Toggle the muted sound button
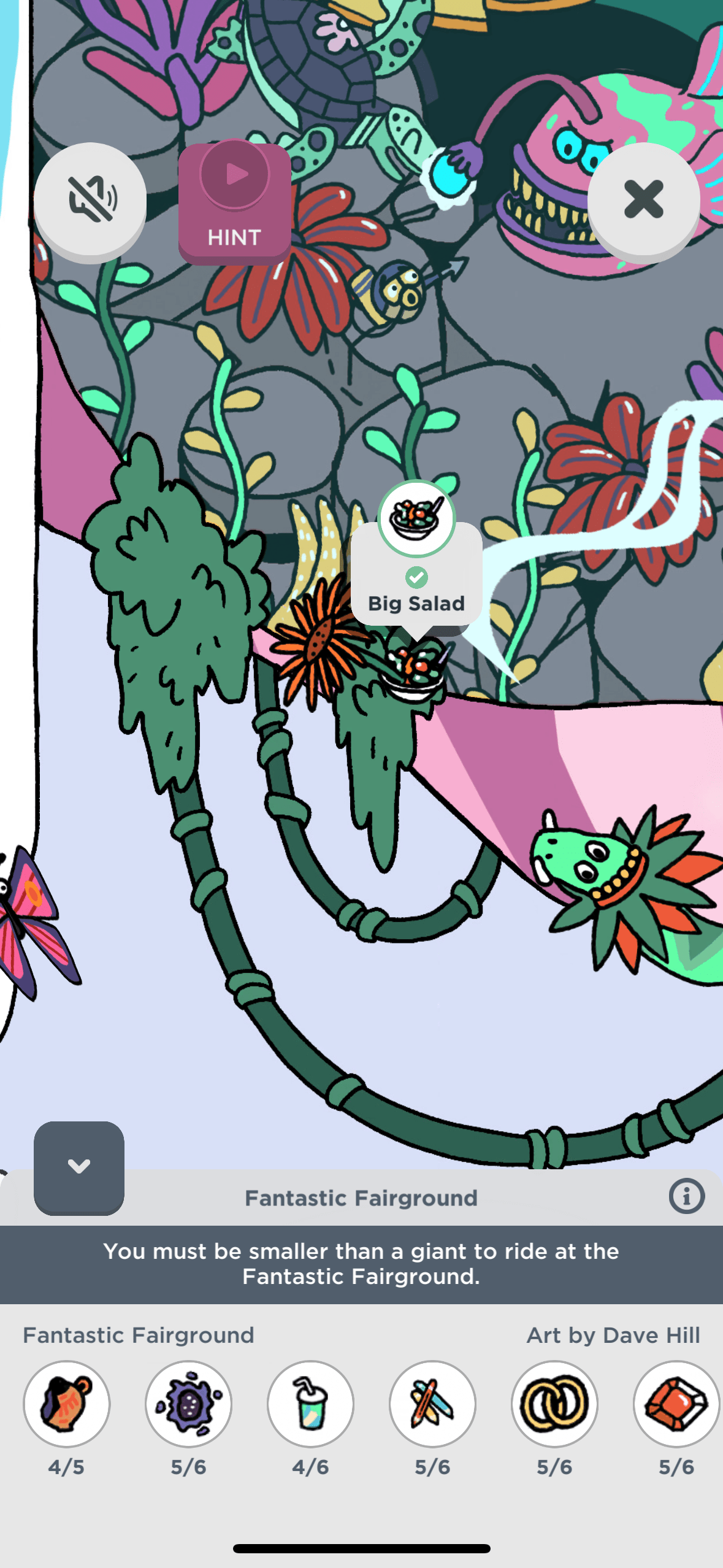The height and width of the screenshot is (1568, 723). (x=90, y=199)
